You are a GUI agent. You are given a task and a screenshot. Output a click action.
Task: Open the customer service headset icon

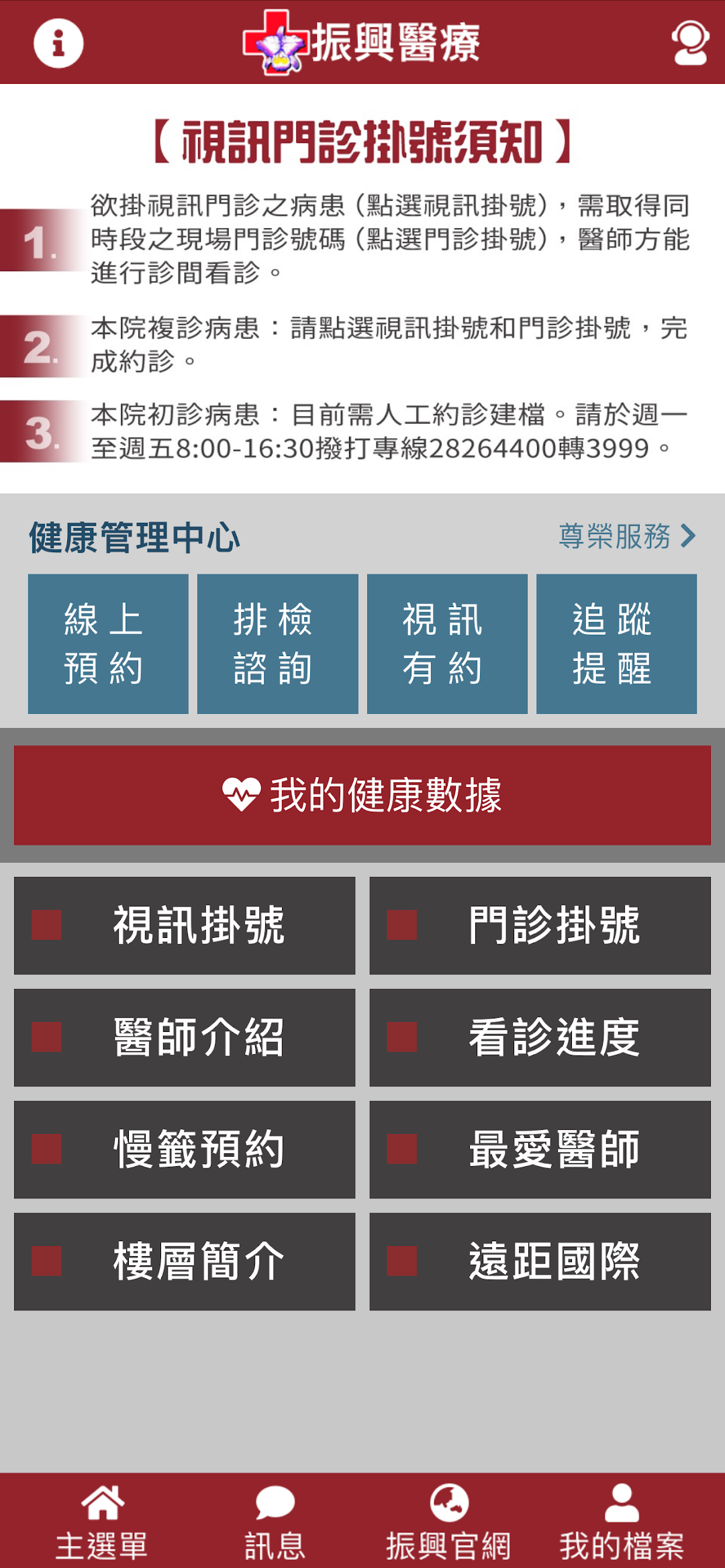pos(690,43)
